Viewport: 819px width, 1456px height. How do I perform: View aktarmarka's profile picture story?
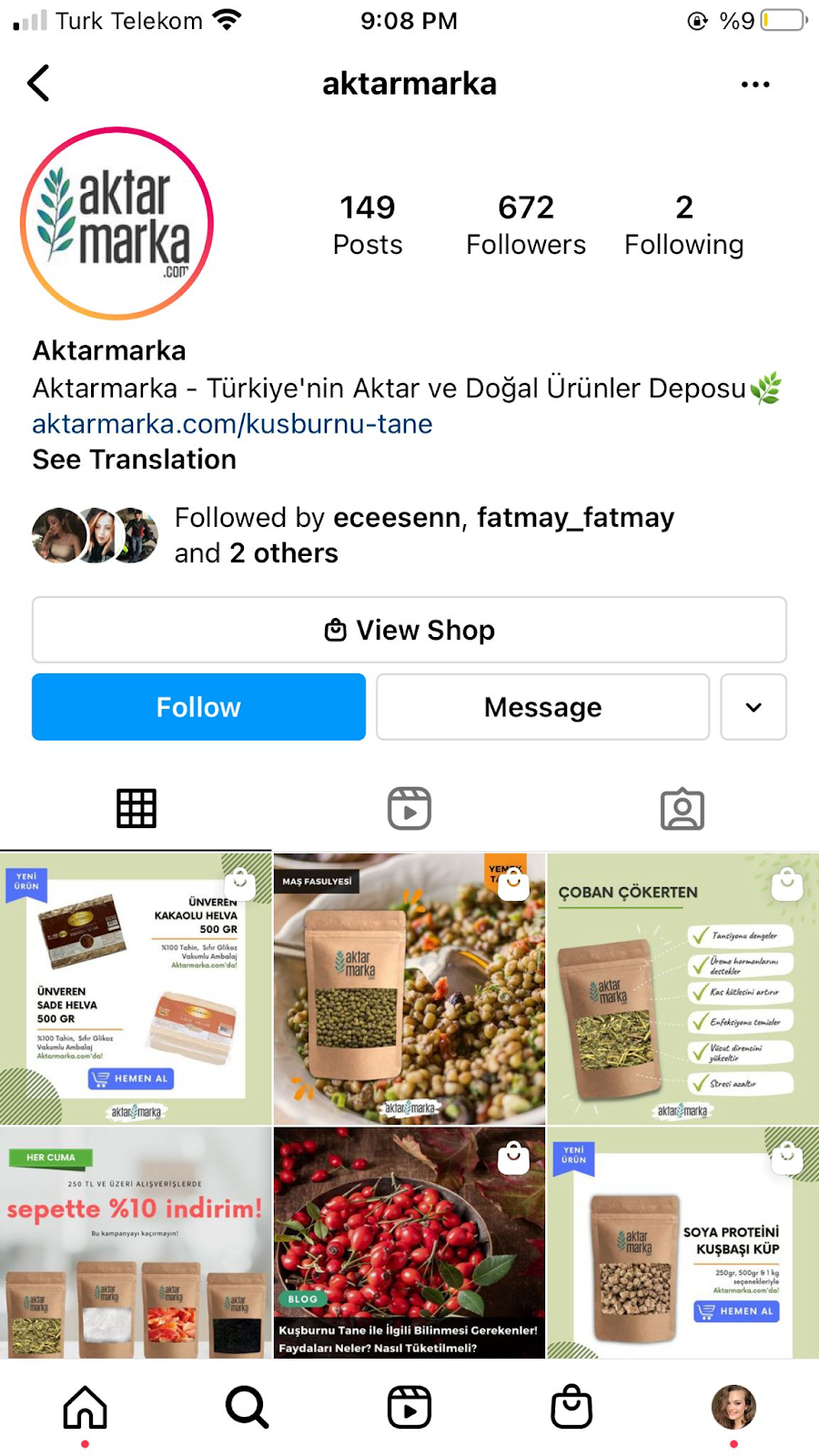coord(117,224)
